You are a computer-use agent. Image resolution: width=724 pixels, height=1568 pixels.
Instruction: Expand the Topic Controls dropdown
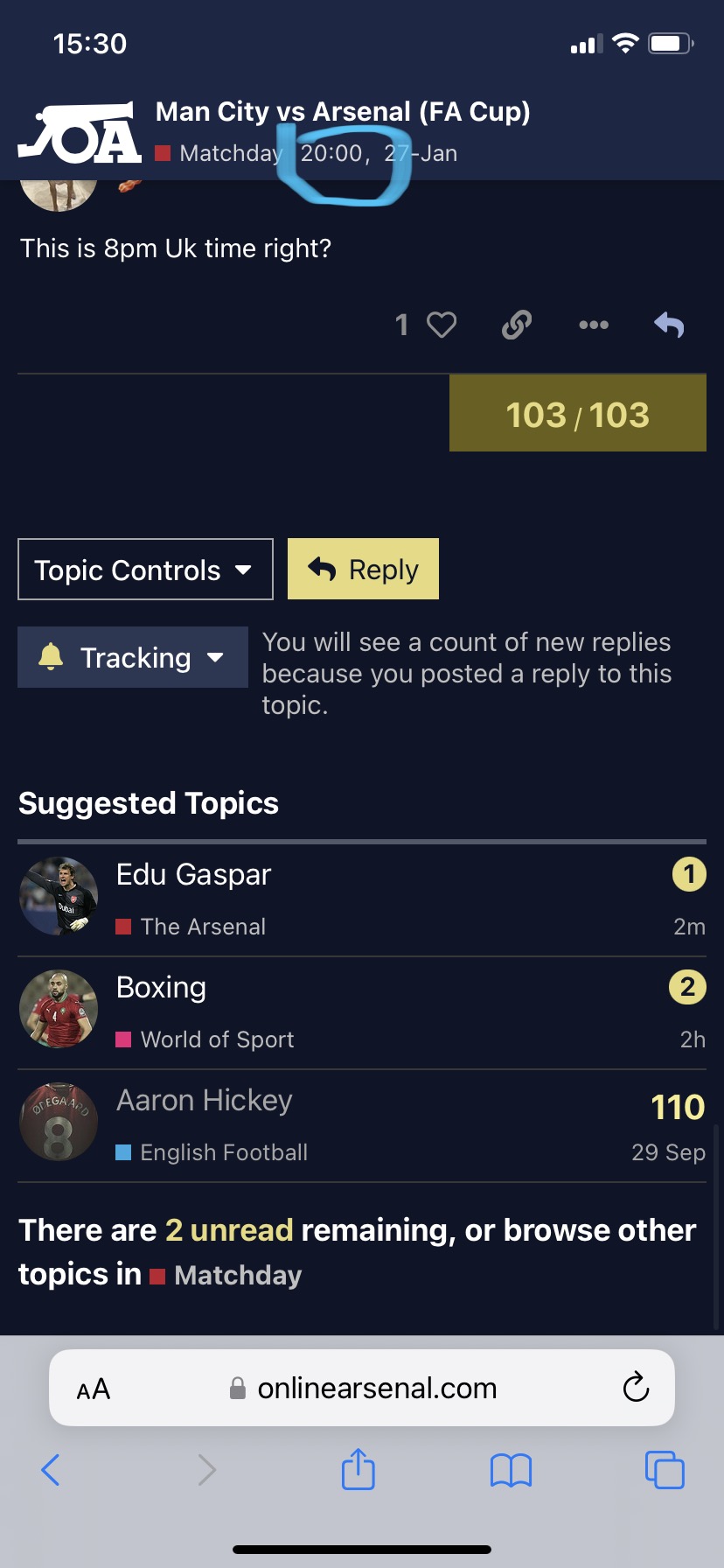[145, 570]
